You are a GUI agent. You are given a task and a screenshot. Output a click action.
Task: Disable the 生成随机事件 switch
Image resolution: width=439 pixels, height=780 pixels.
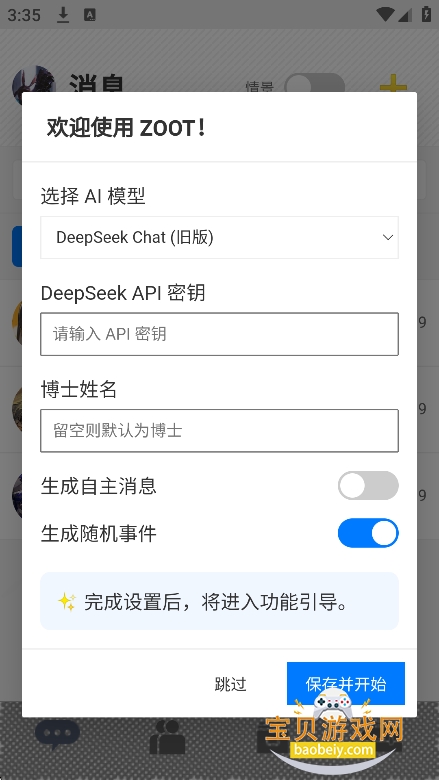368,533
